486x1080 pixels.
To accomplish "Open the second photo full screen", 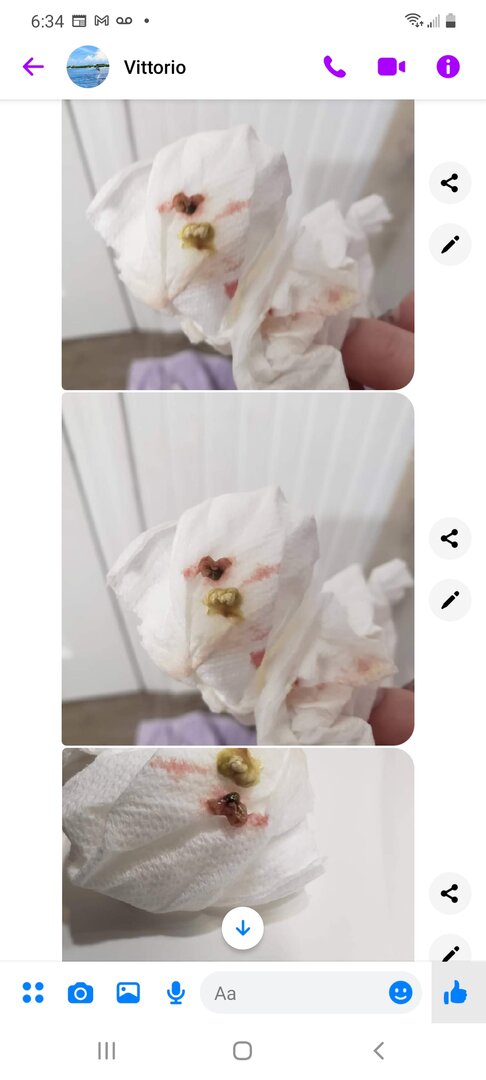I will point(238,569).
